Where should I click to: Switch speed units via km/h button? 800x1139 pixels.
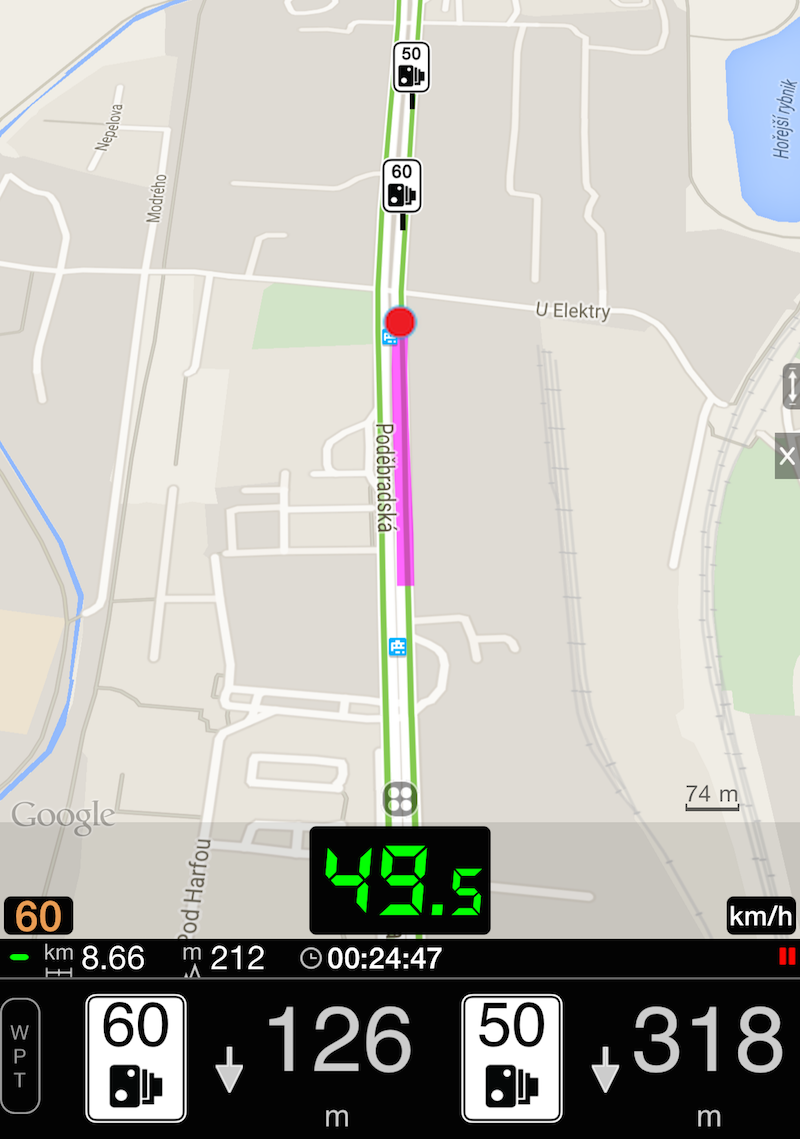761,914
